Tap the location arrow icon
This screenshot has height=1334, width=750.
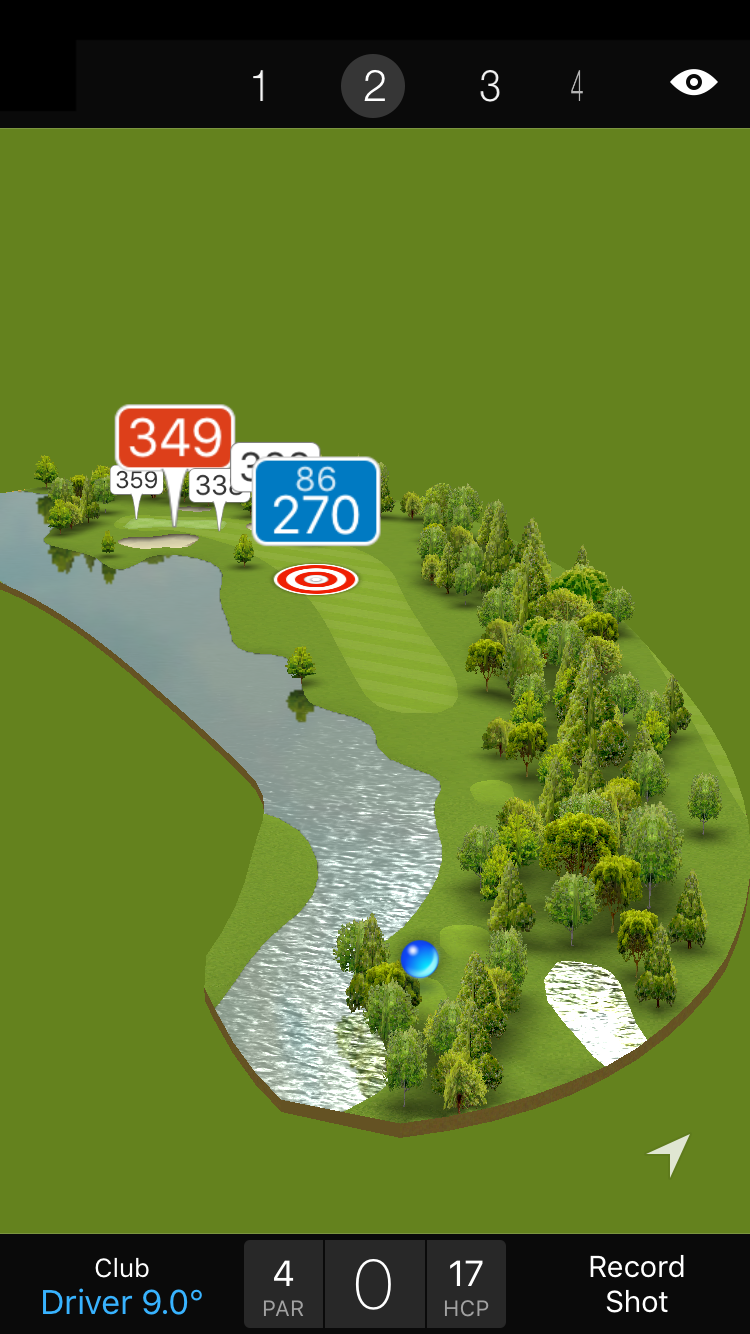(669, 1154)
